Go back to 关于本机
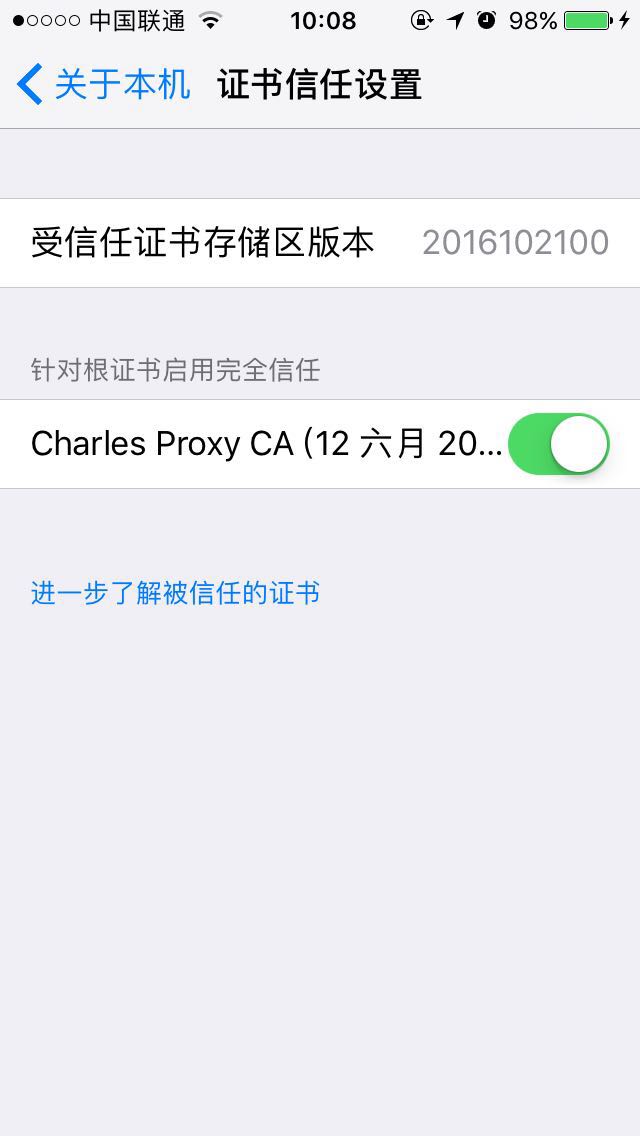 104,84
